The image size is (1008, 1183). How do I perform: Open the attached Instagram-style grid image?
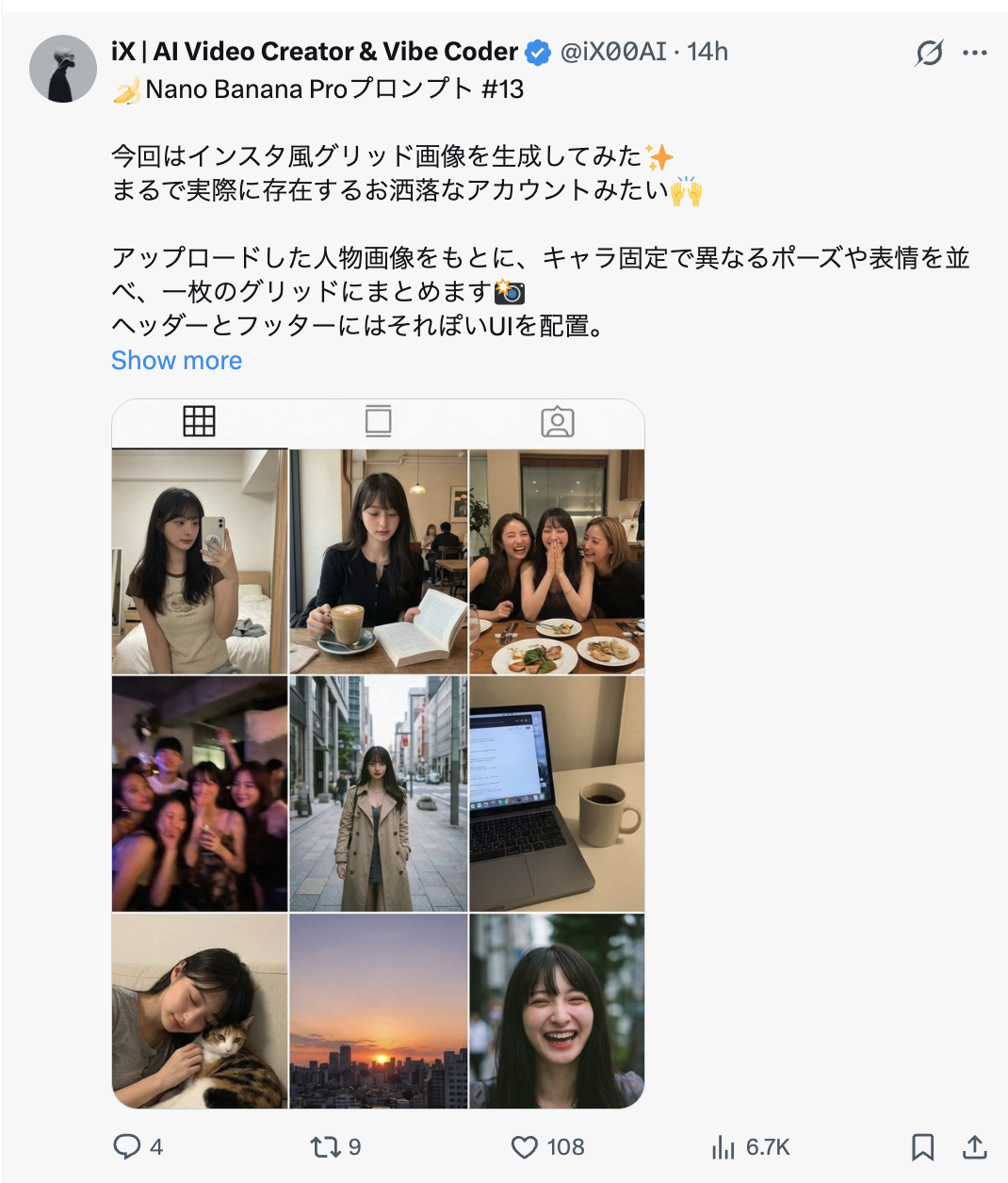click(x=378, y=754)
